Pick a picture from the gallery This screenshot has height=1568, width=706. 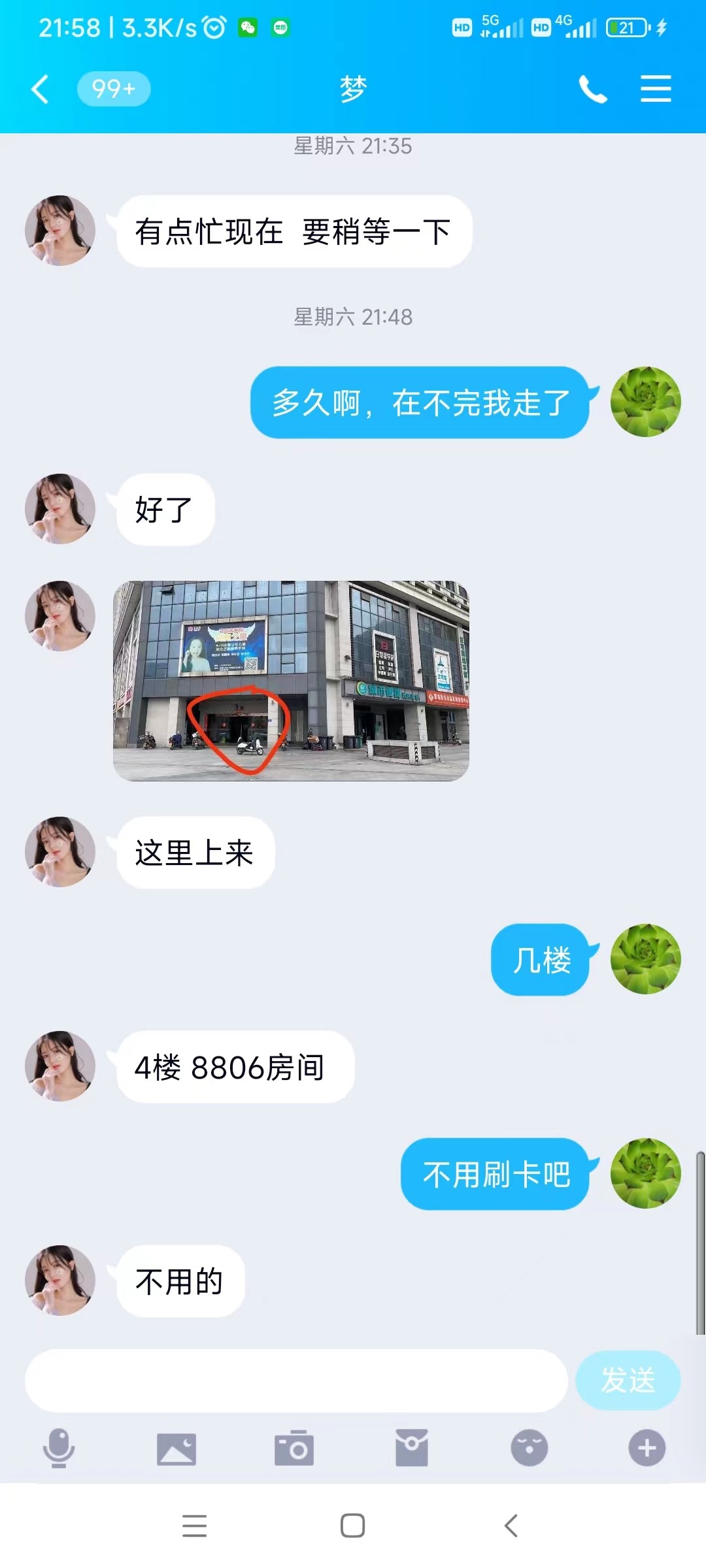(x=176, y=1448)
